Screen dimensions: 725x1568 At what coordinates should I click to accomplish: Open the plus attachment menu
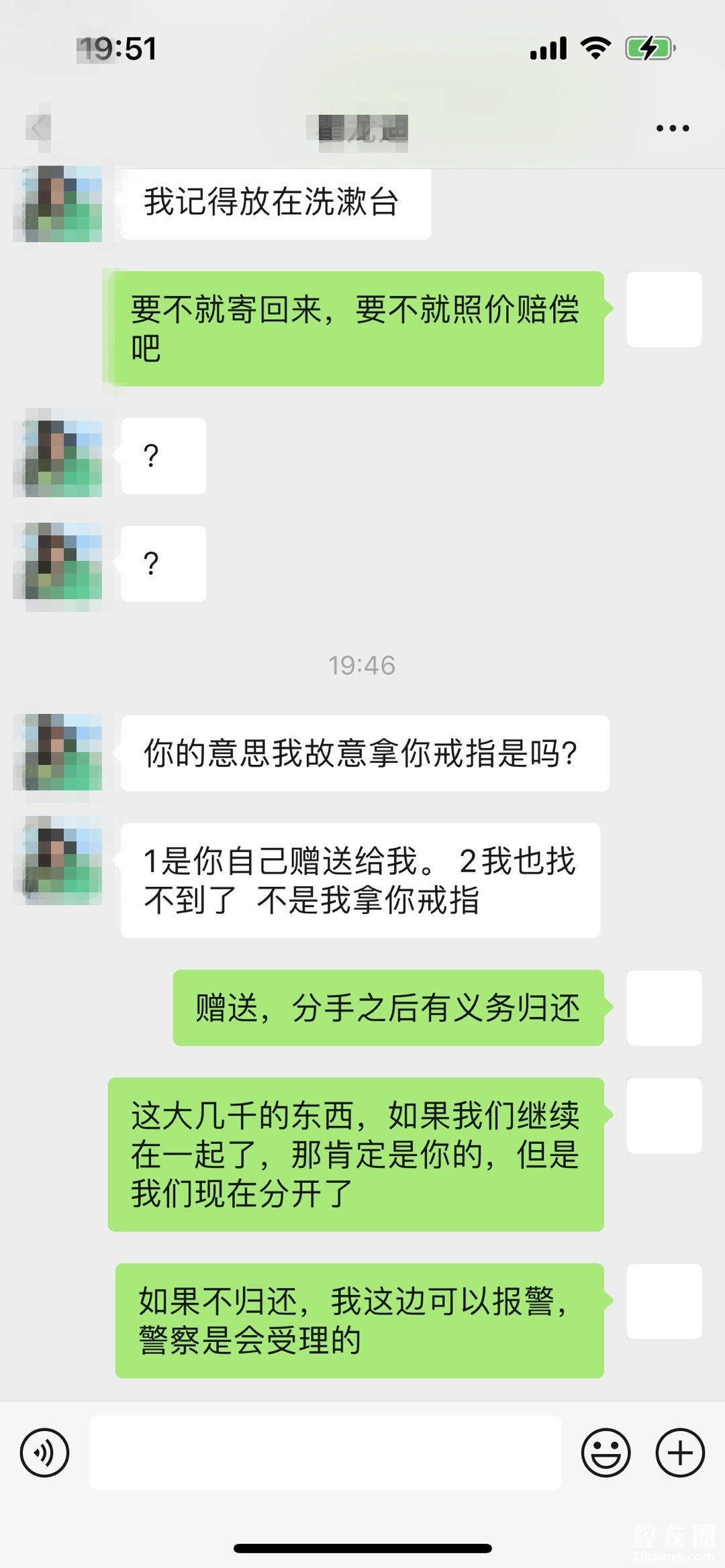680,1453
